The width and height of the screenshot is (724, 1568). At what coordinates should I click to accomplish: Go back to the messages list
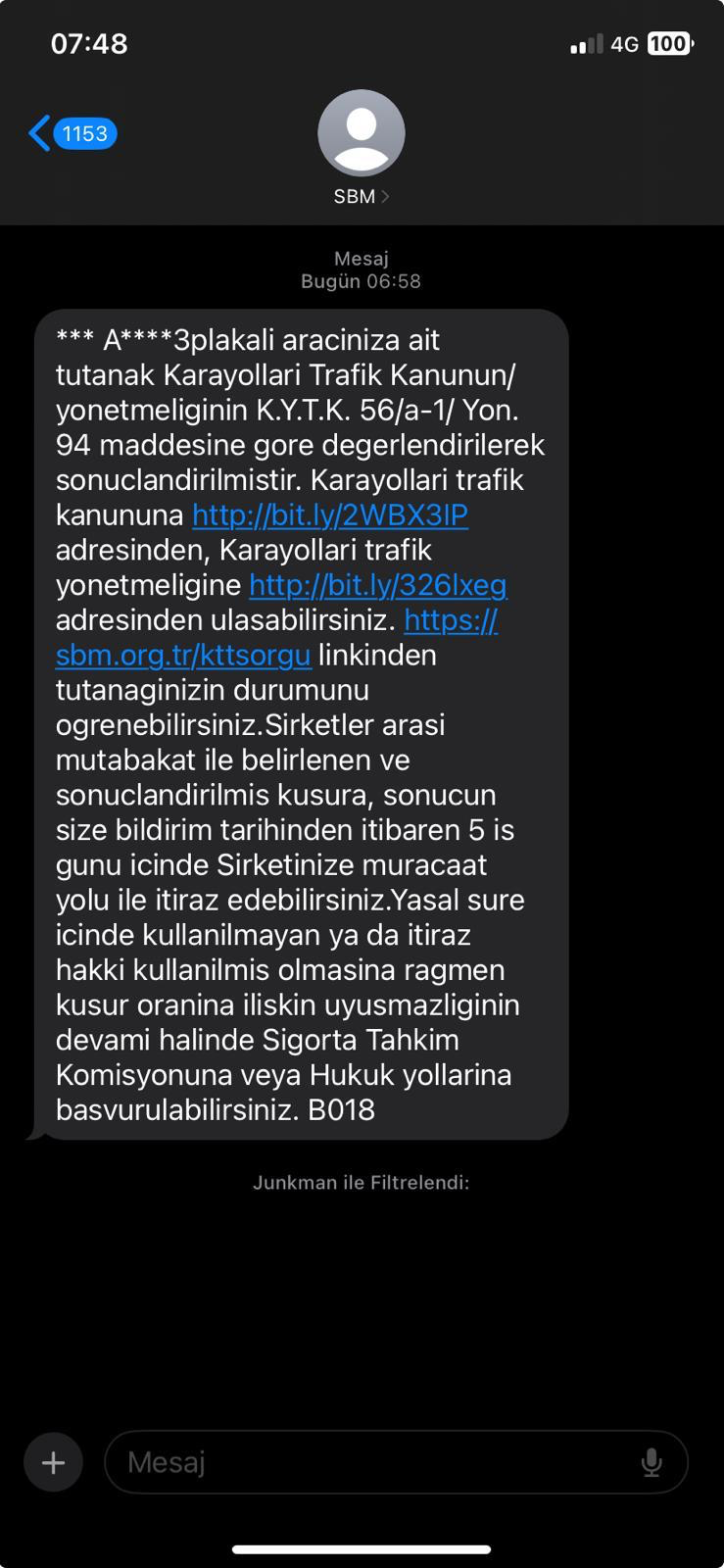point(72,133)
